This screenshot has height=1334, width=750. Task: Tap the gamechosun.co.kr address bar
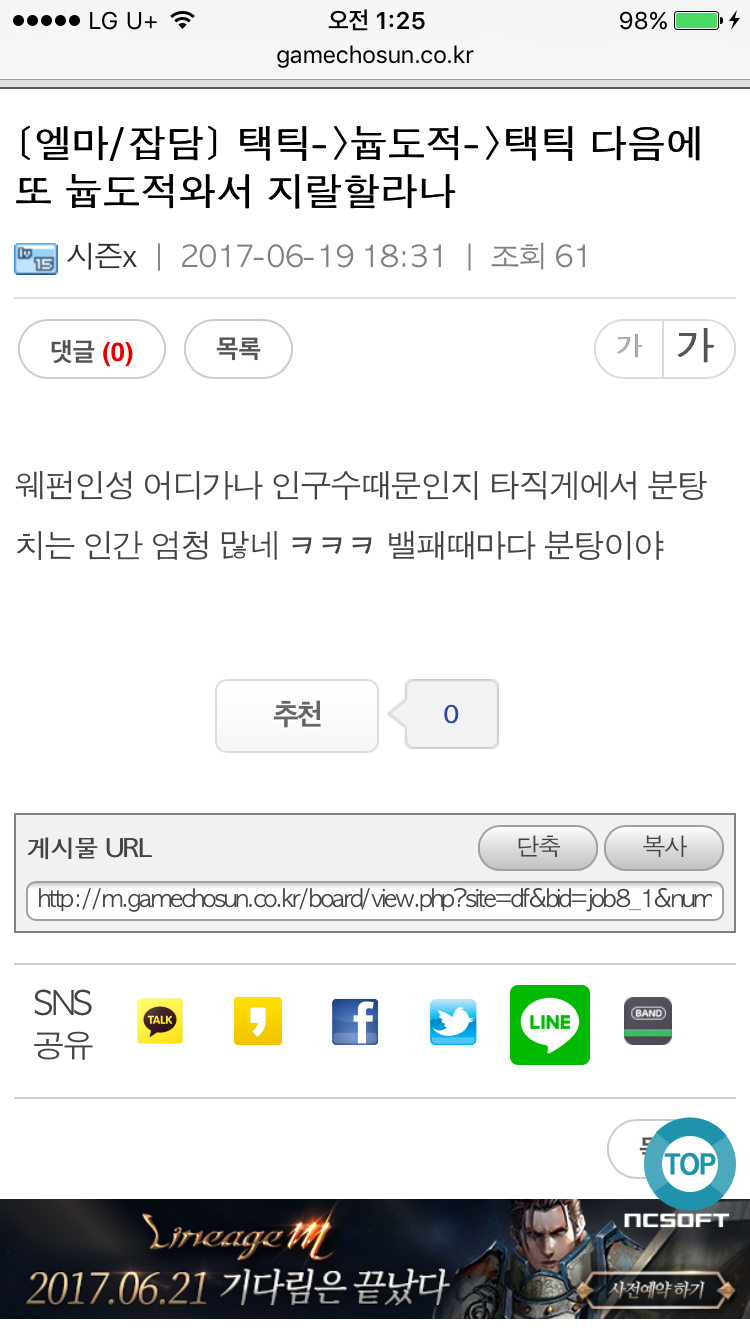pos(375,55)
